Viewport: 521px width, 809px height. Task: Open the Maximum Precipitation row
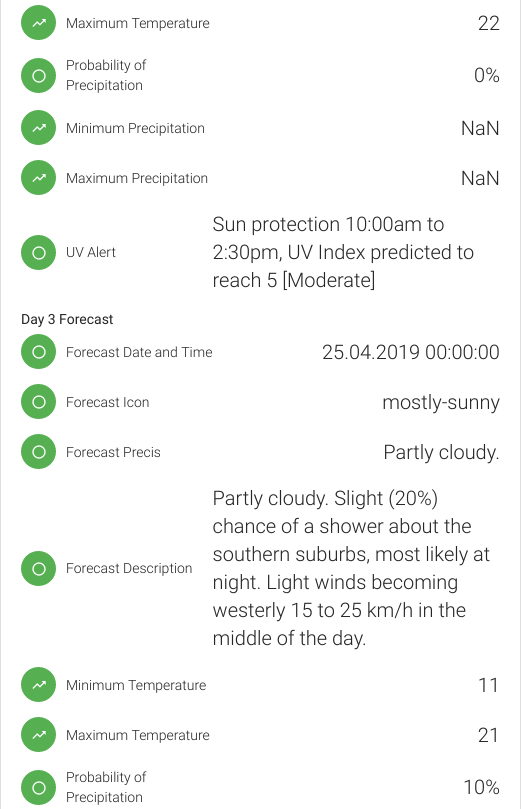[x=260, y=178]
